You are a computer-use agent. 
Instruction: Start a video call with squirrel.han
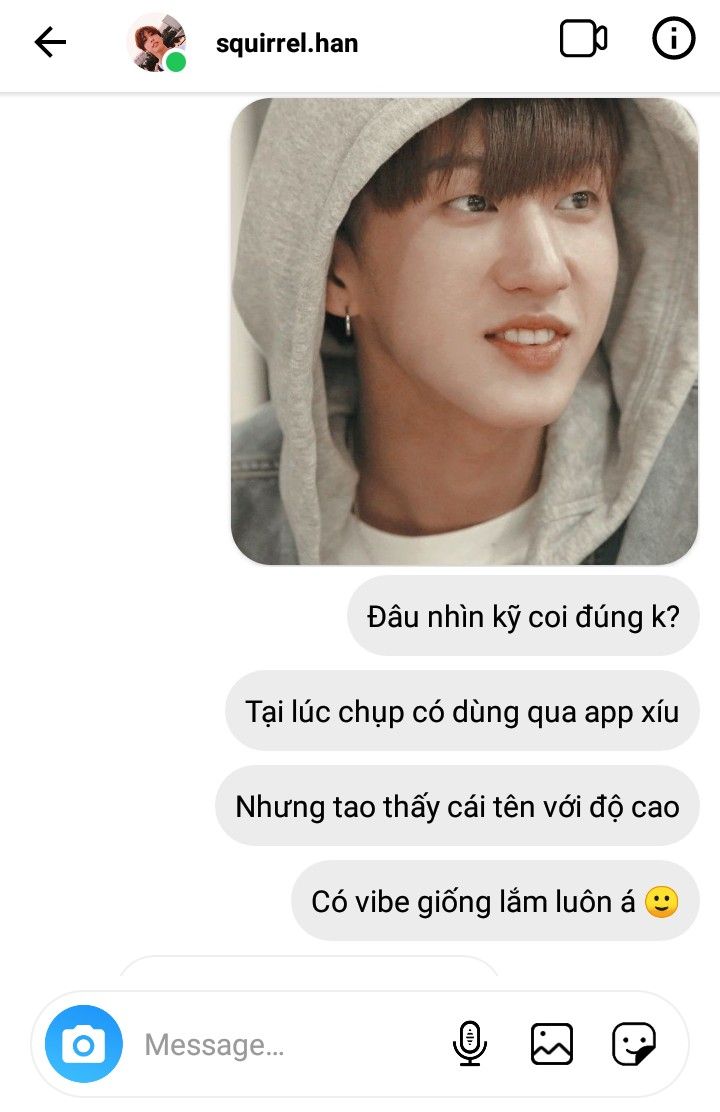(583, 40)
